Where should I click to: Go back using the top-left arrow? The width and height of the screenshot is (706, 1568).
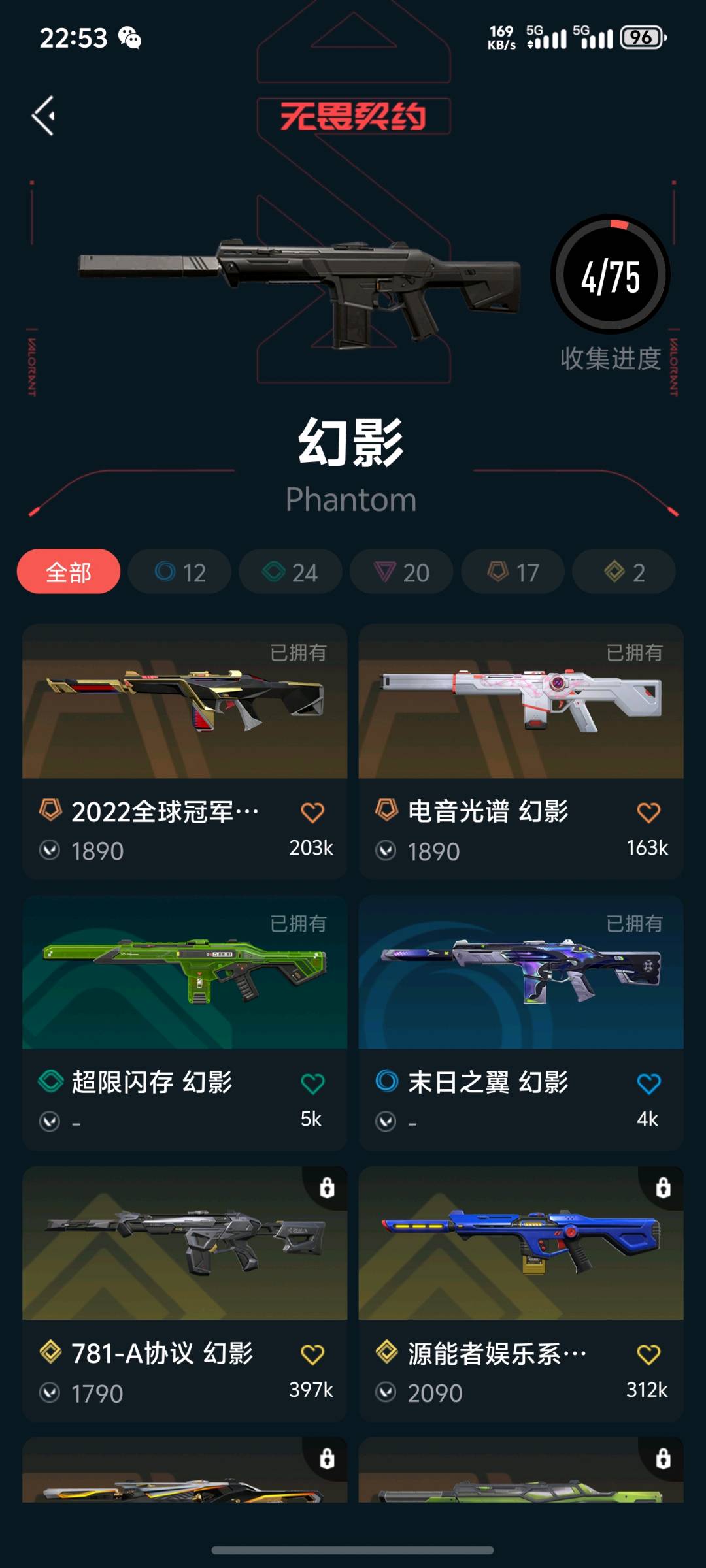44,116
